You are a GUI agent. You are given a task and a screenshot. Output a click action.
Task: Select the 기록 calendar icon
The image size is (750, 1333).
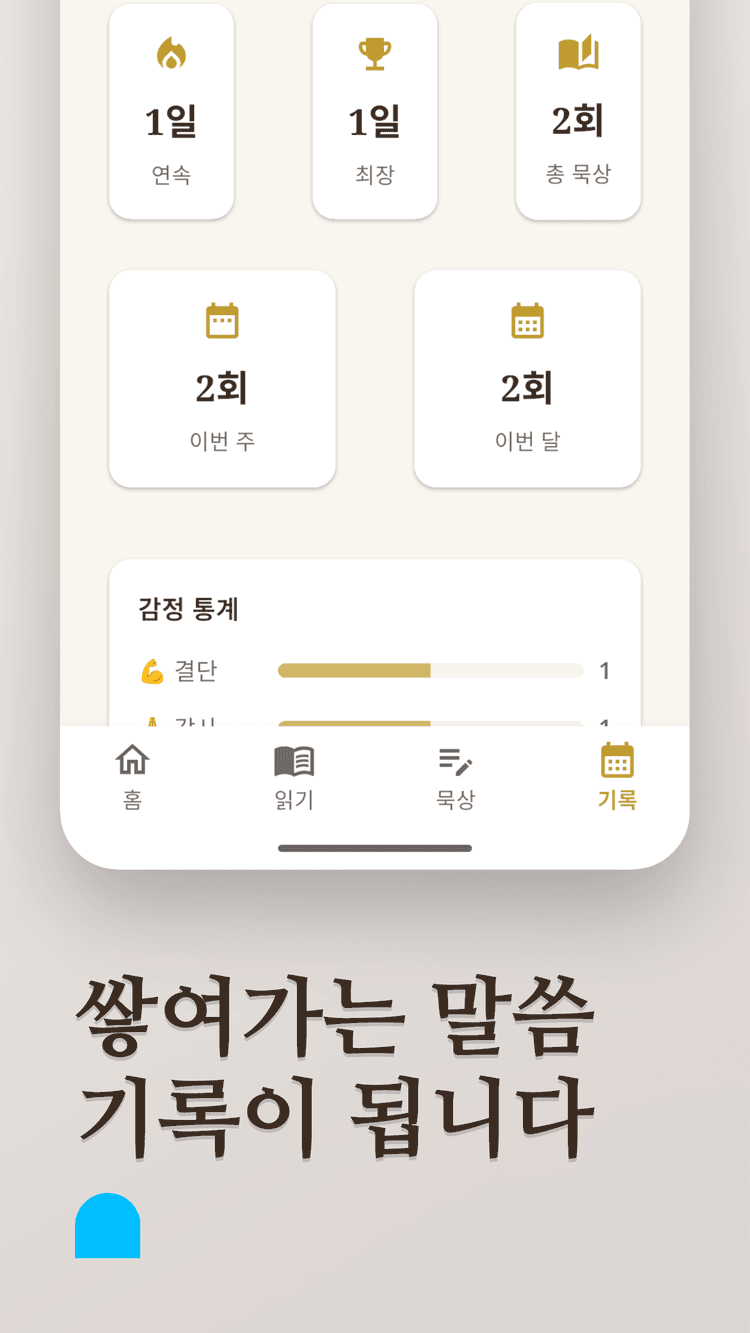(617, 762)
